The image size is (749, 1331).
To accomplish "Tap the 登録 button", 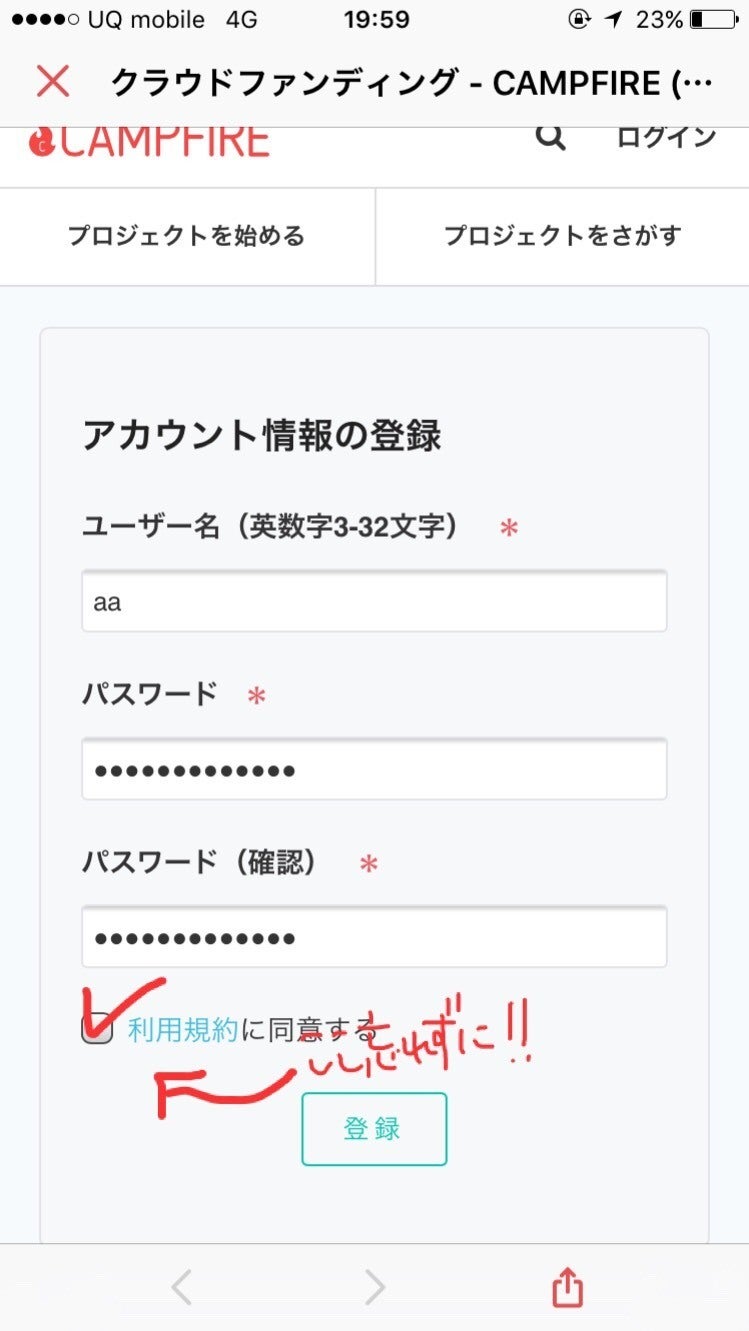I will tap(374, 1129).
